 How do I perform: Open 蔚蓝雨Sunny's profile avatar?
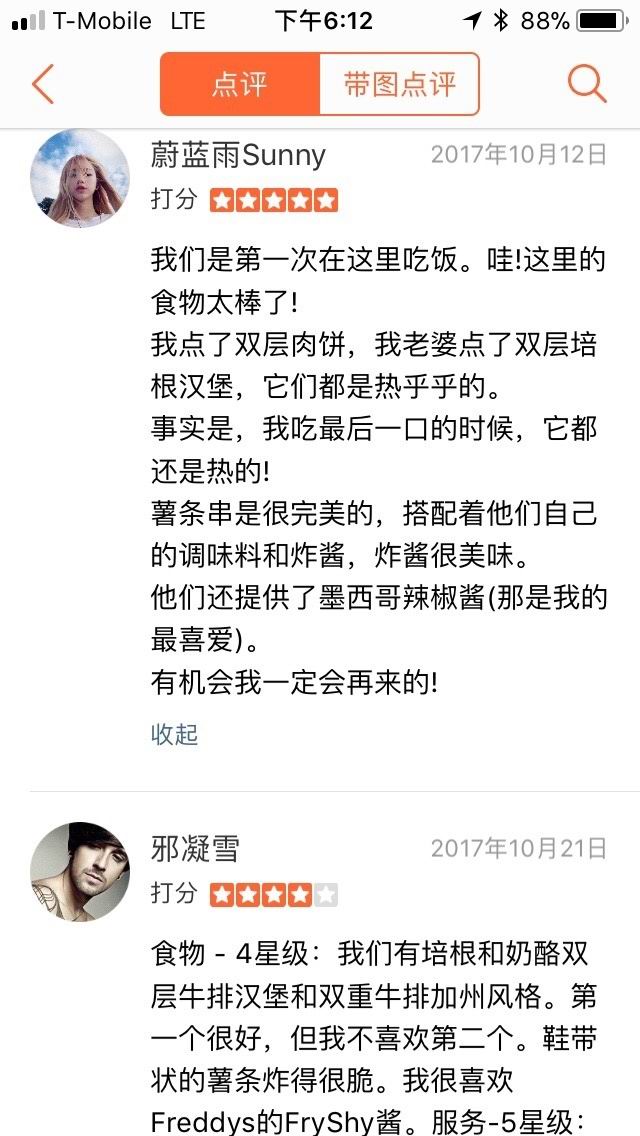(x=80, y=178)
